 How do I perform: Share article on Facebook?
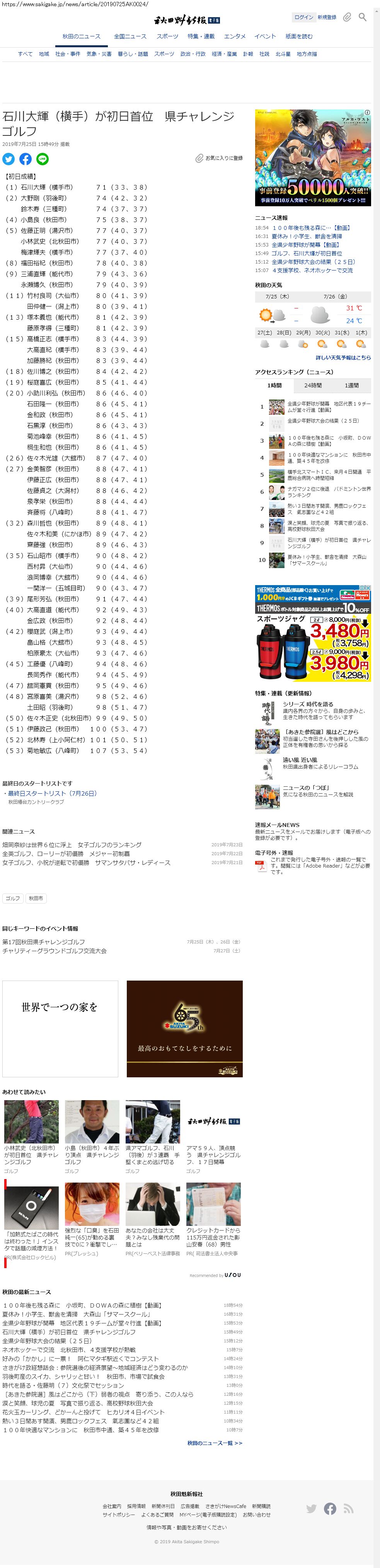coord(26,159)
